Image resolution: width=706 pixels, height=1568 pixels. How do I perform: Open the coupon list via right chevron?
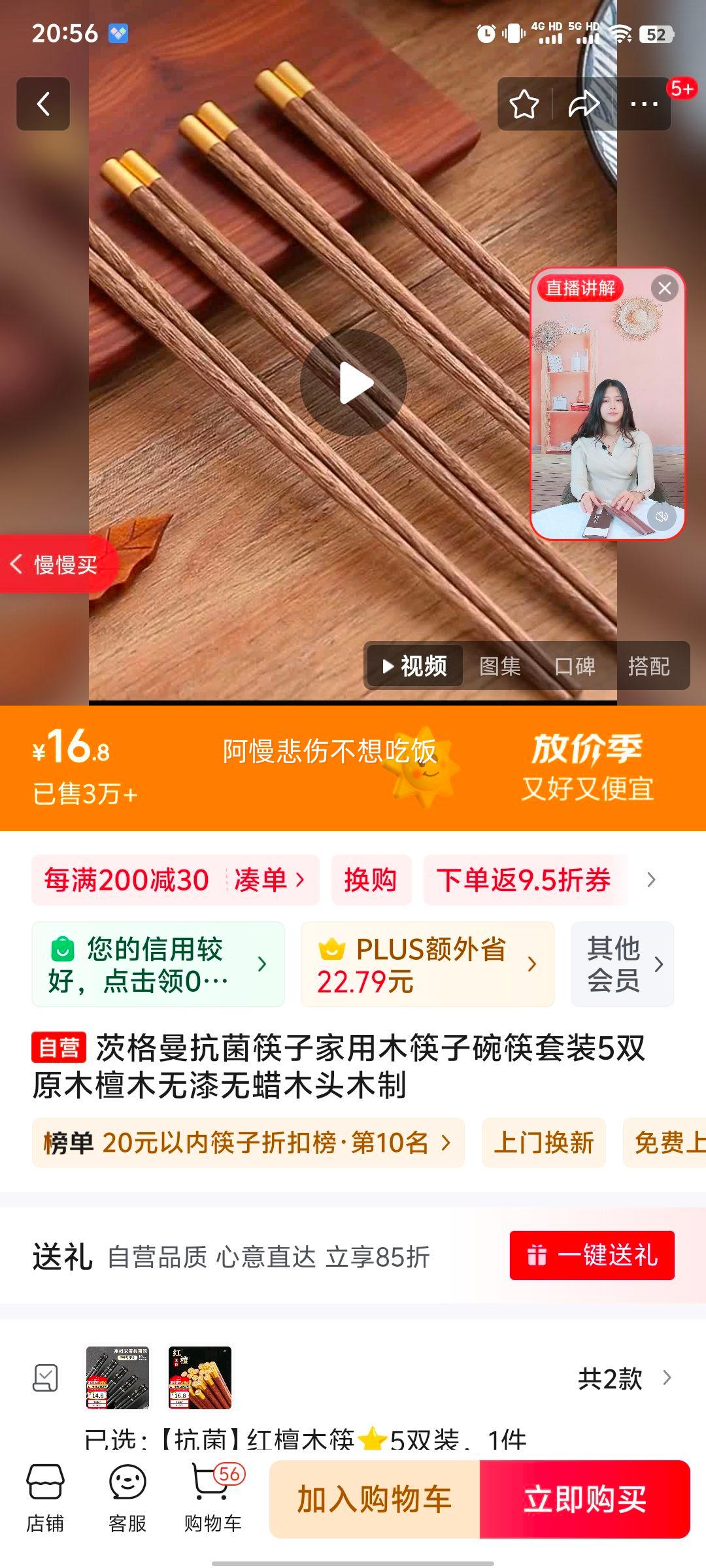click(650, 880)
